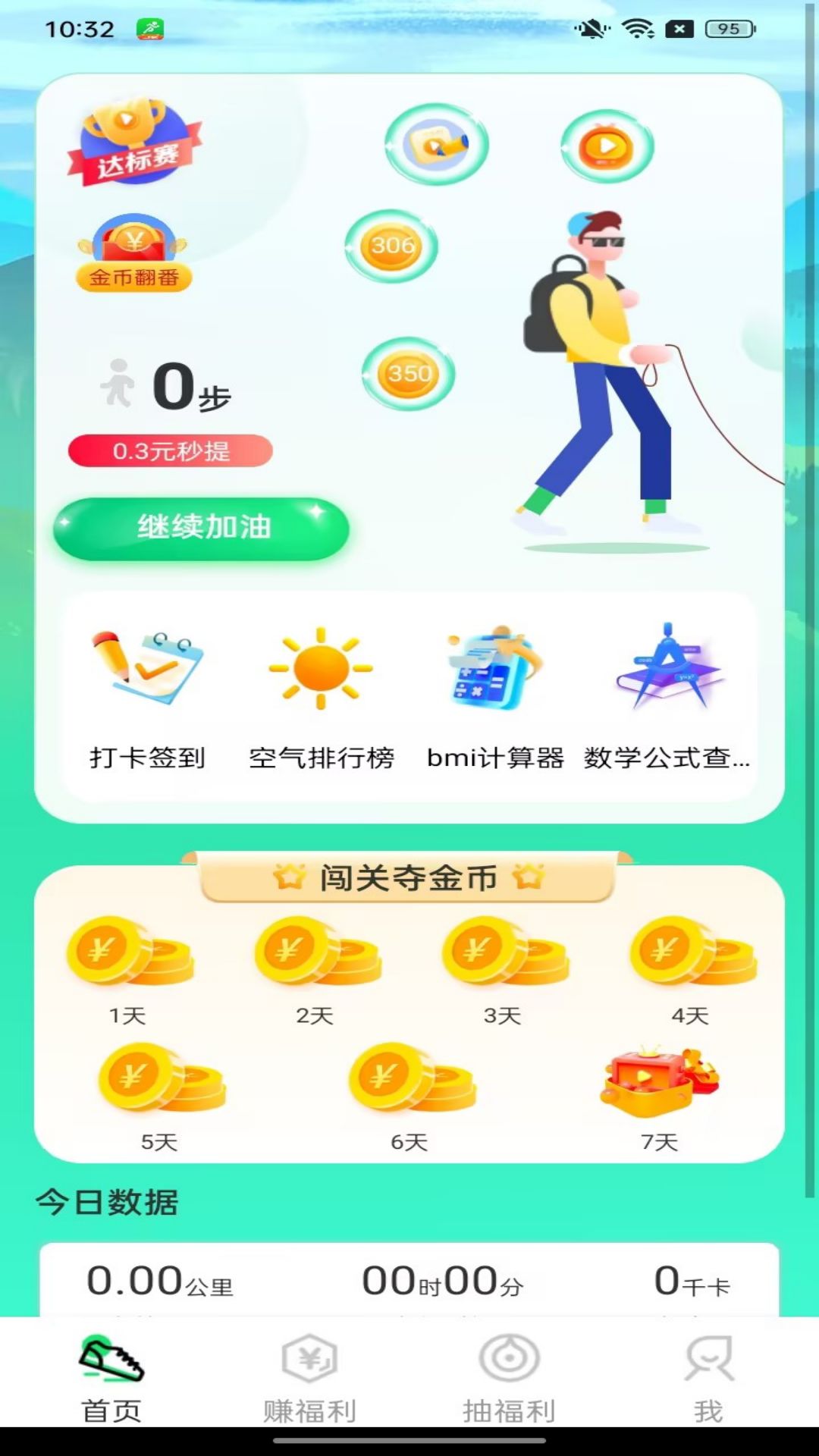
Task: Tap the 0.3元秒提 red banner
Action: coord(171,451)
